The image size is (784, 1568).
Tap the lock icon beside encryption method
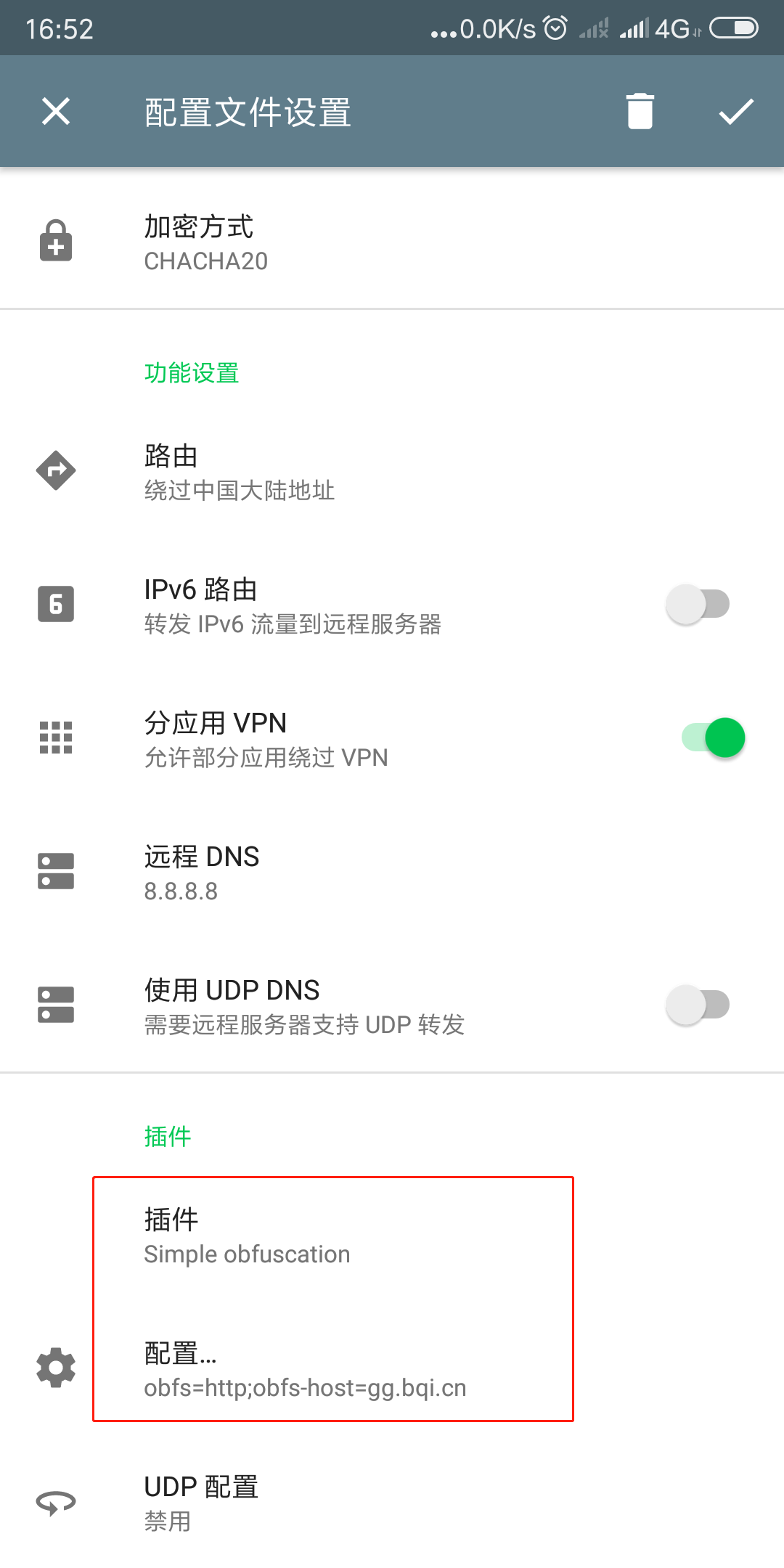(55, 241)
